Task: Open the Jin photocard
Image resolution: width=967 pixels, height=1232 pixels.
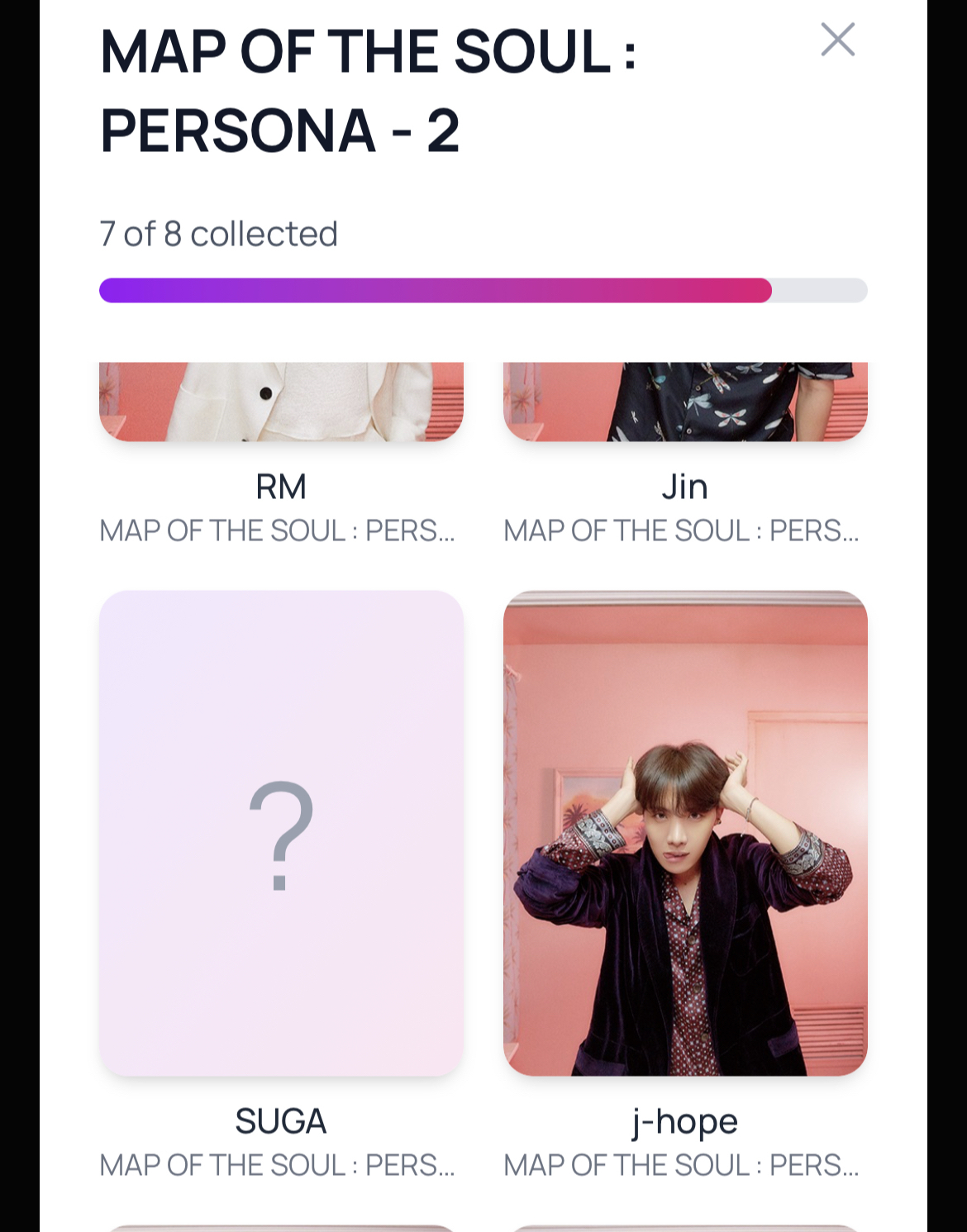Action: click(685, 402)
